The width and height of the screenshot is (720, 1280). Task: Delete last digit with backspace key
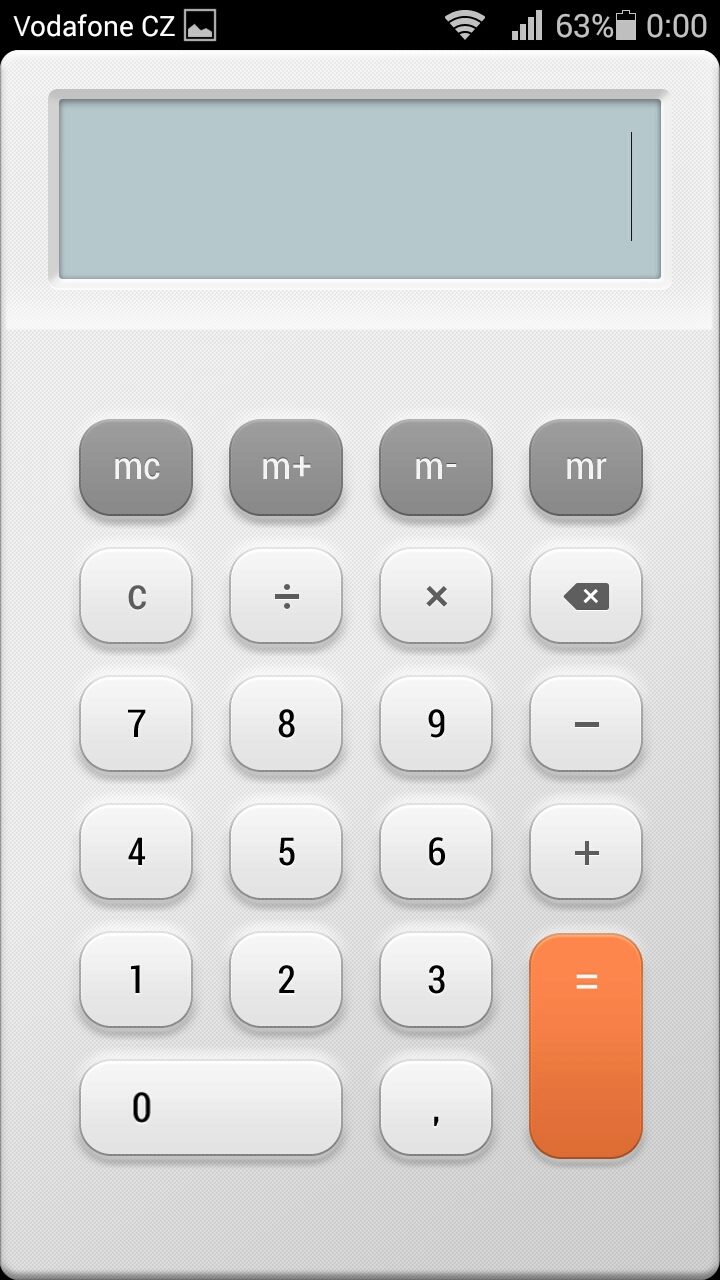point(586,595)
